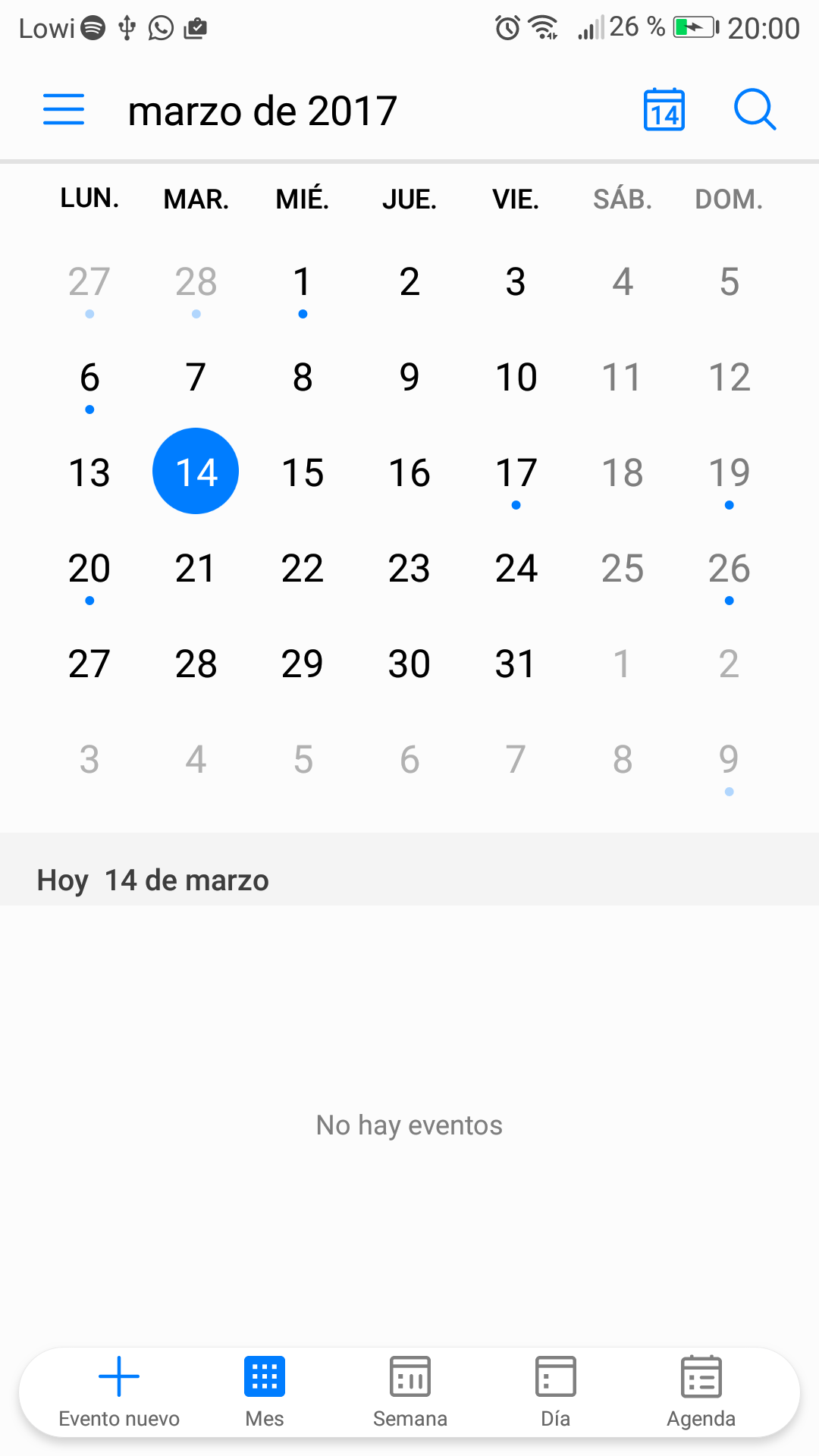Screen dimensions: 819x1456
Task: Select March 17 in the calendar
Action: coord(516,474)
